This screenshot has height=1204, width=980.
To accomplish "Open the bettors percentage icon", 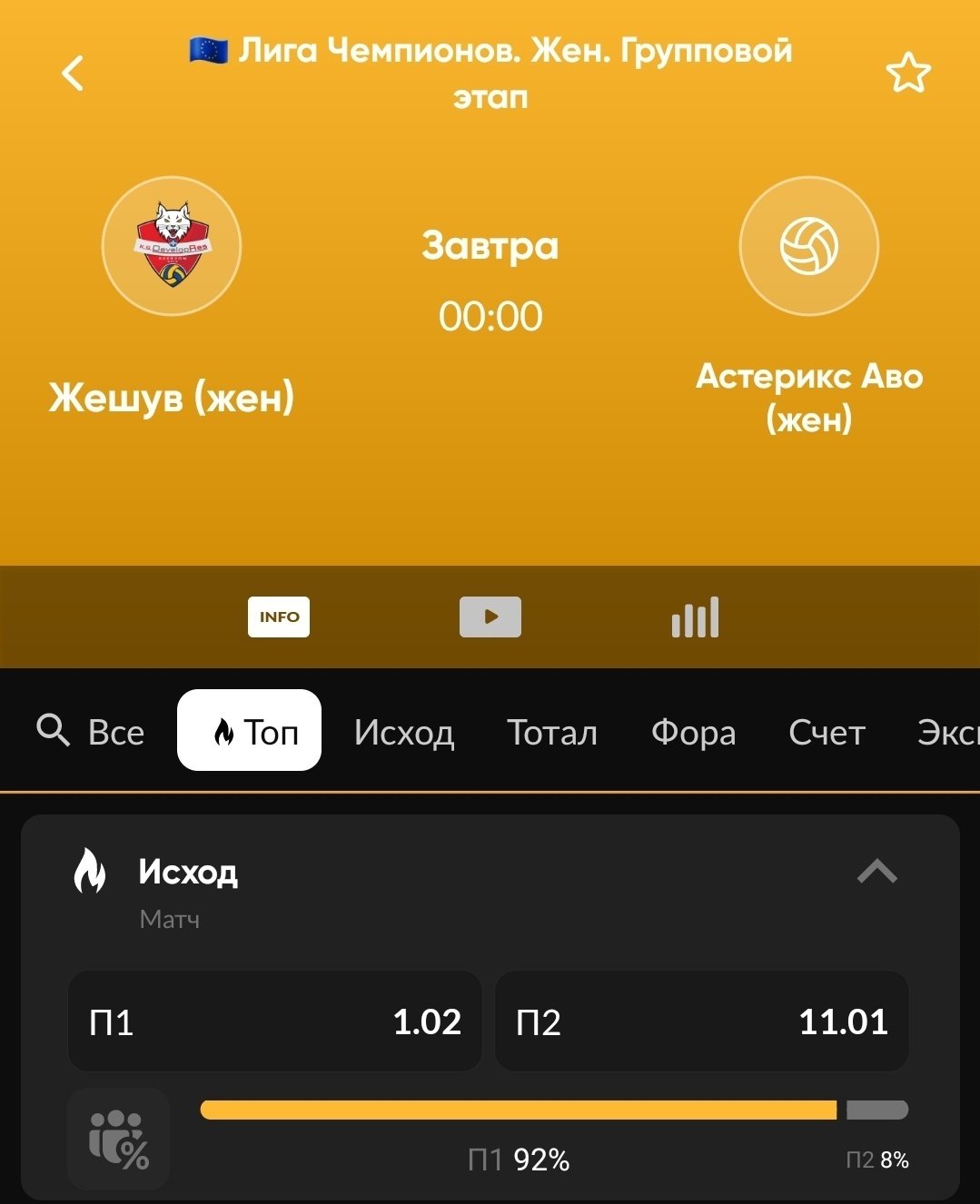I will (119, 1139).
